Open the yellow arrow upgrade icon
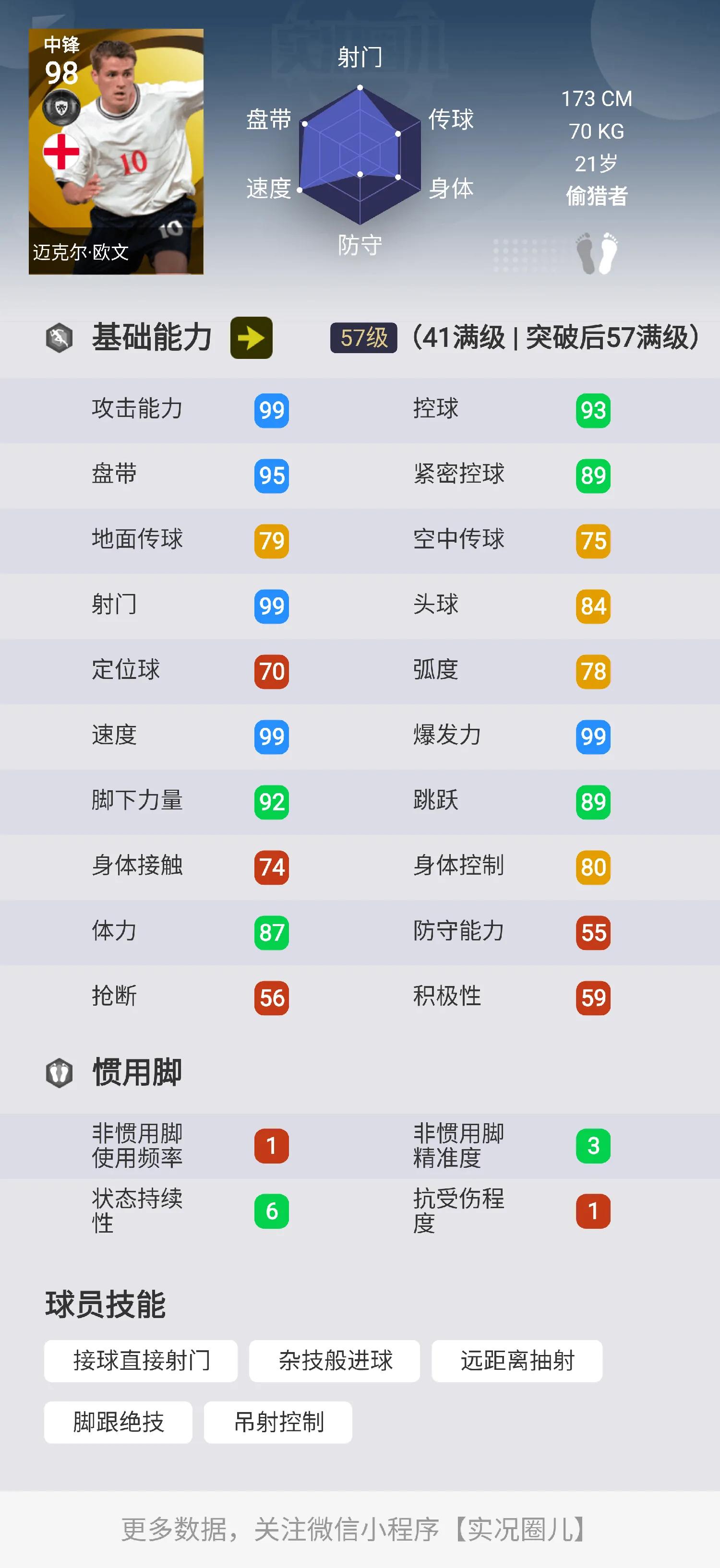This screenshot has height=1568, width=720. [x=252, y=338]
